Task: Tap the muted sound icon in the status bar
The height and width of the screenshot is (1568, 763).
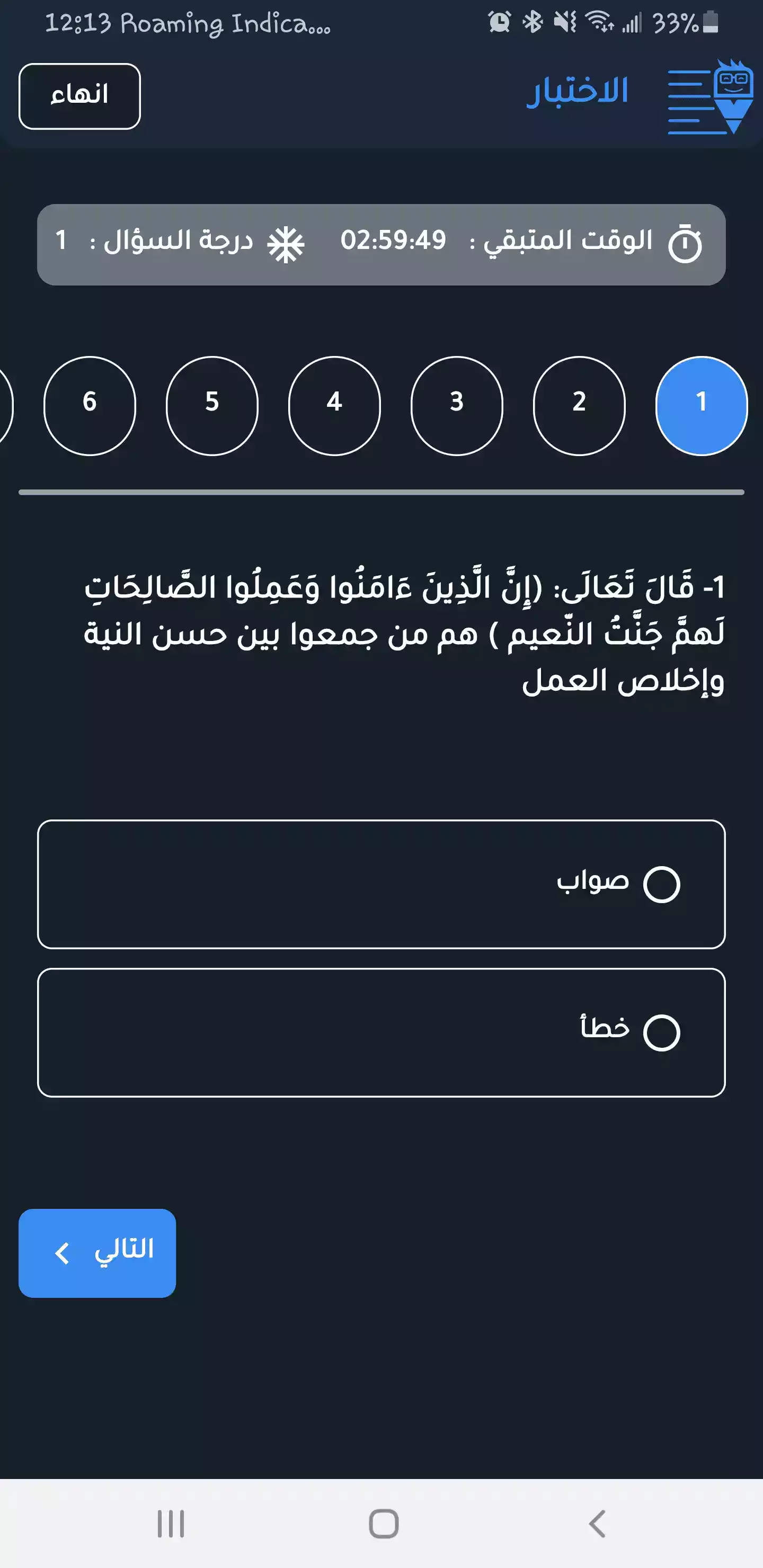Action: 565,22
